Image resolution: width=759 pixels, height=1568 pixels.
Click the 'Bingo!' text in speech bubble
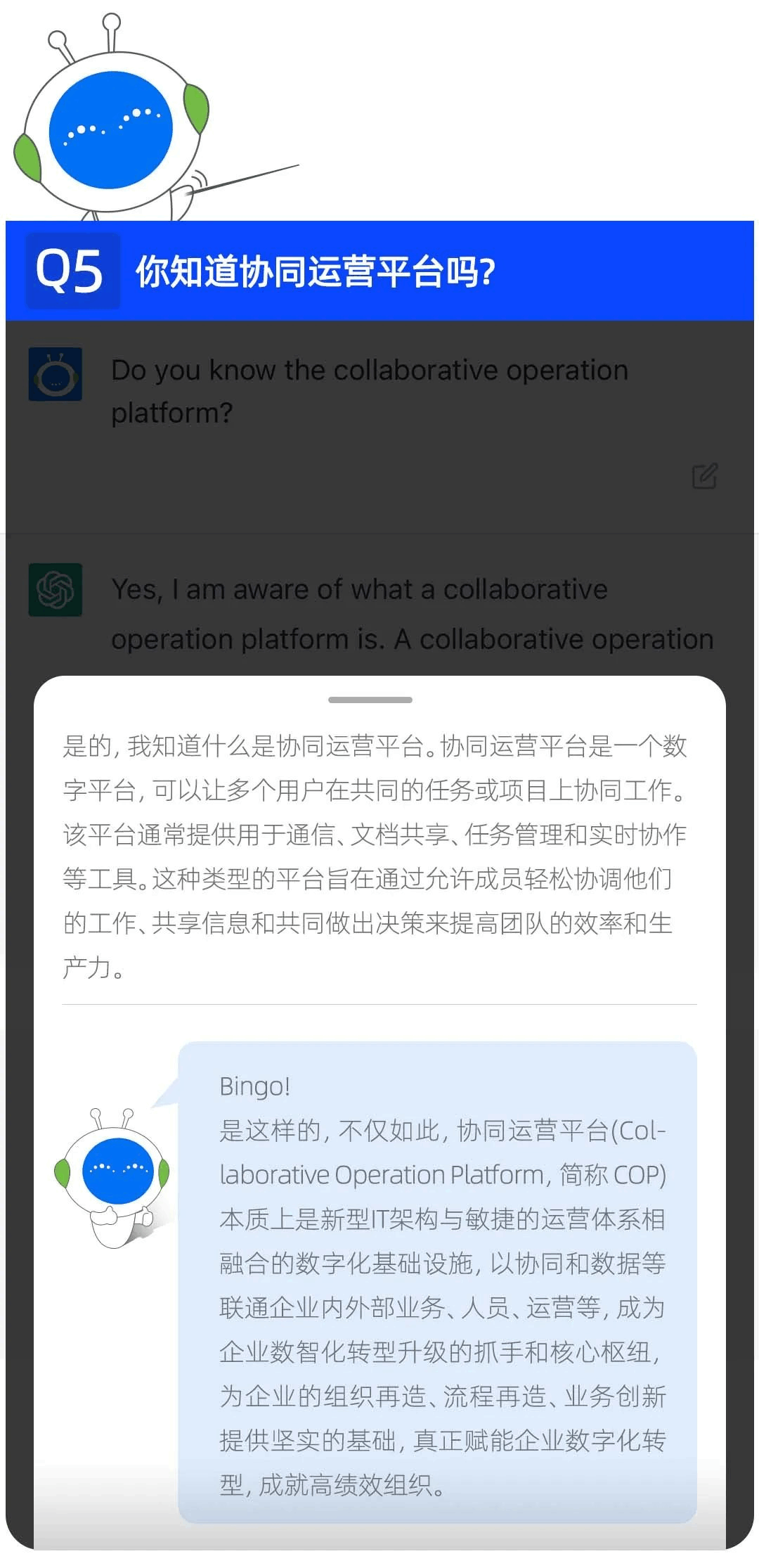[256, 1086]
